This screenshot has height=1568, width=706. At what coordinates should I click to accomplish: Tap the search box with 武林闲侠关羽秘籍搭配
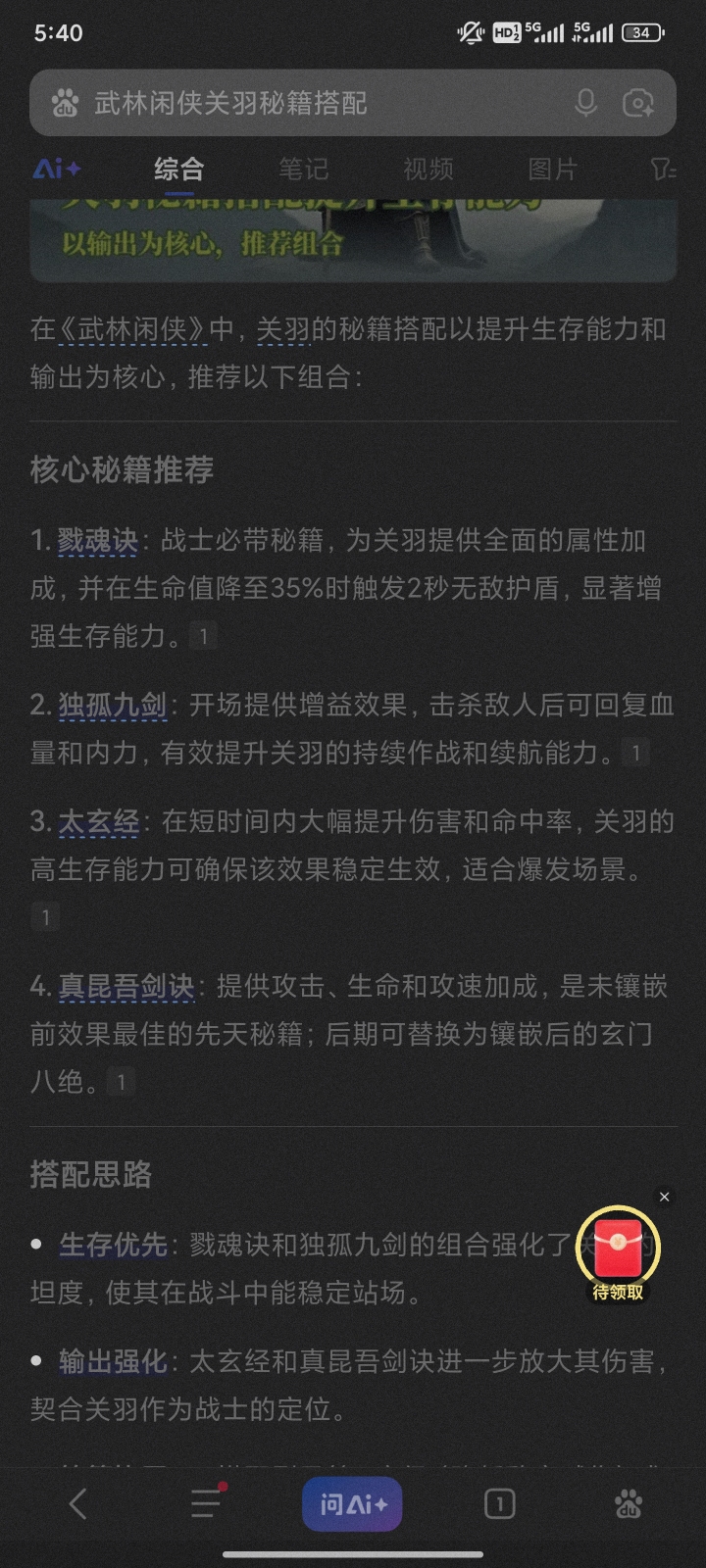294,103
